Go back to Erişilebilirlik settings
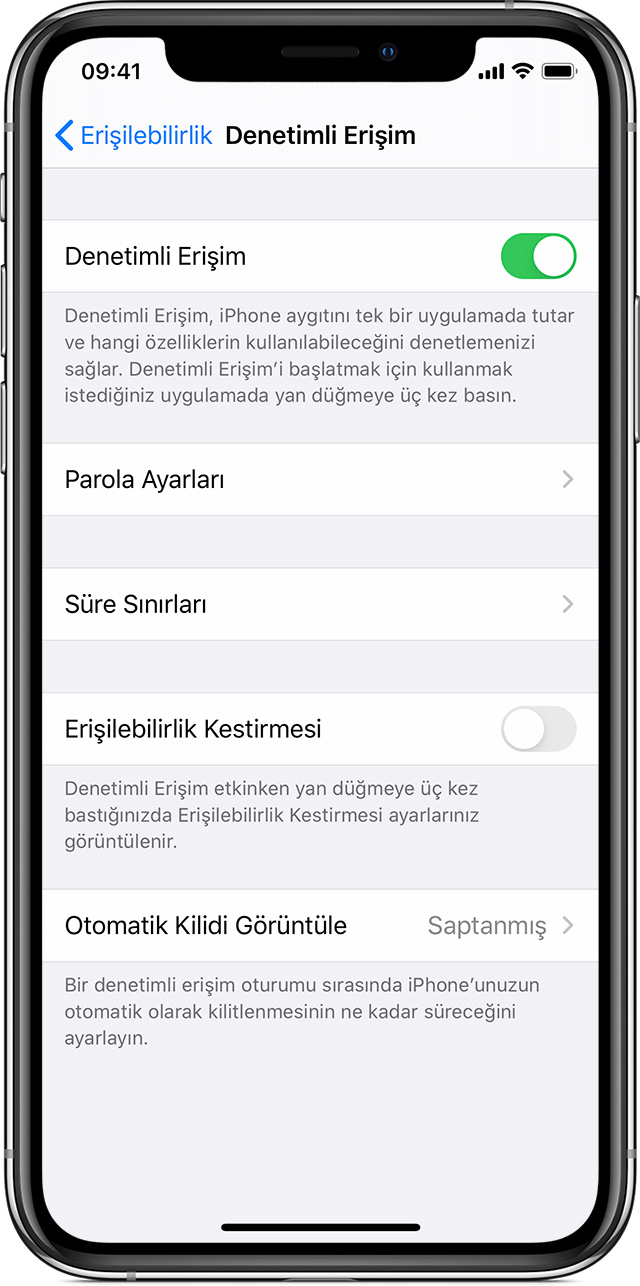The image size is (640, 1286). (134, 135)
